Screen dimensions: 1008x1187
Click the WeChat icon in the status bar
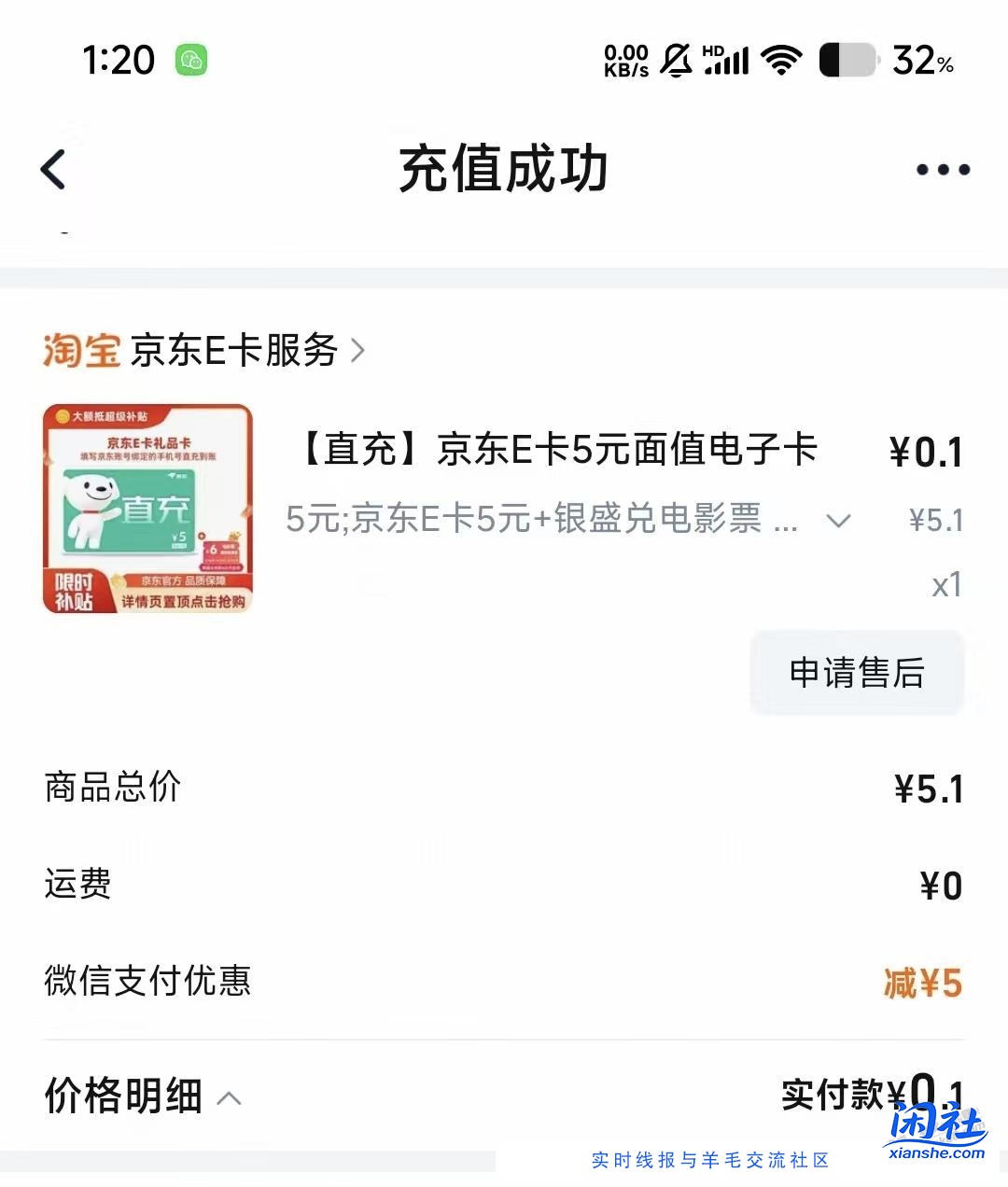tap(191, 59)
